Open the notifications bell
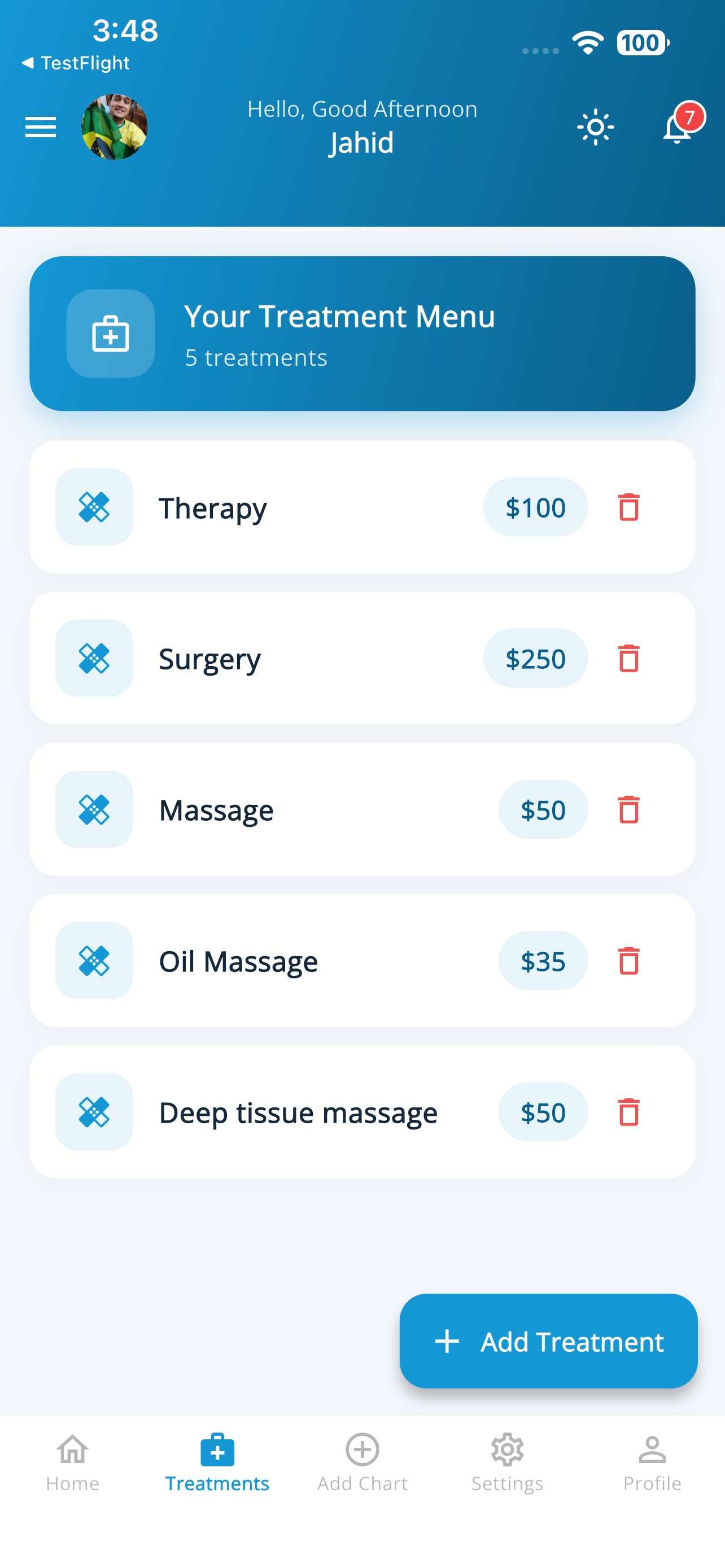 pos(677,127)
